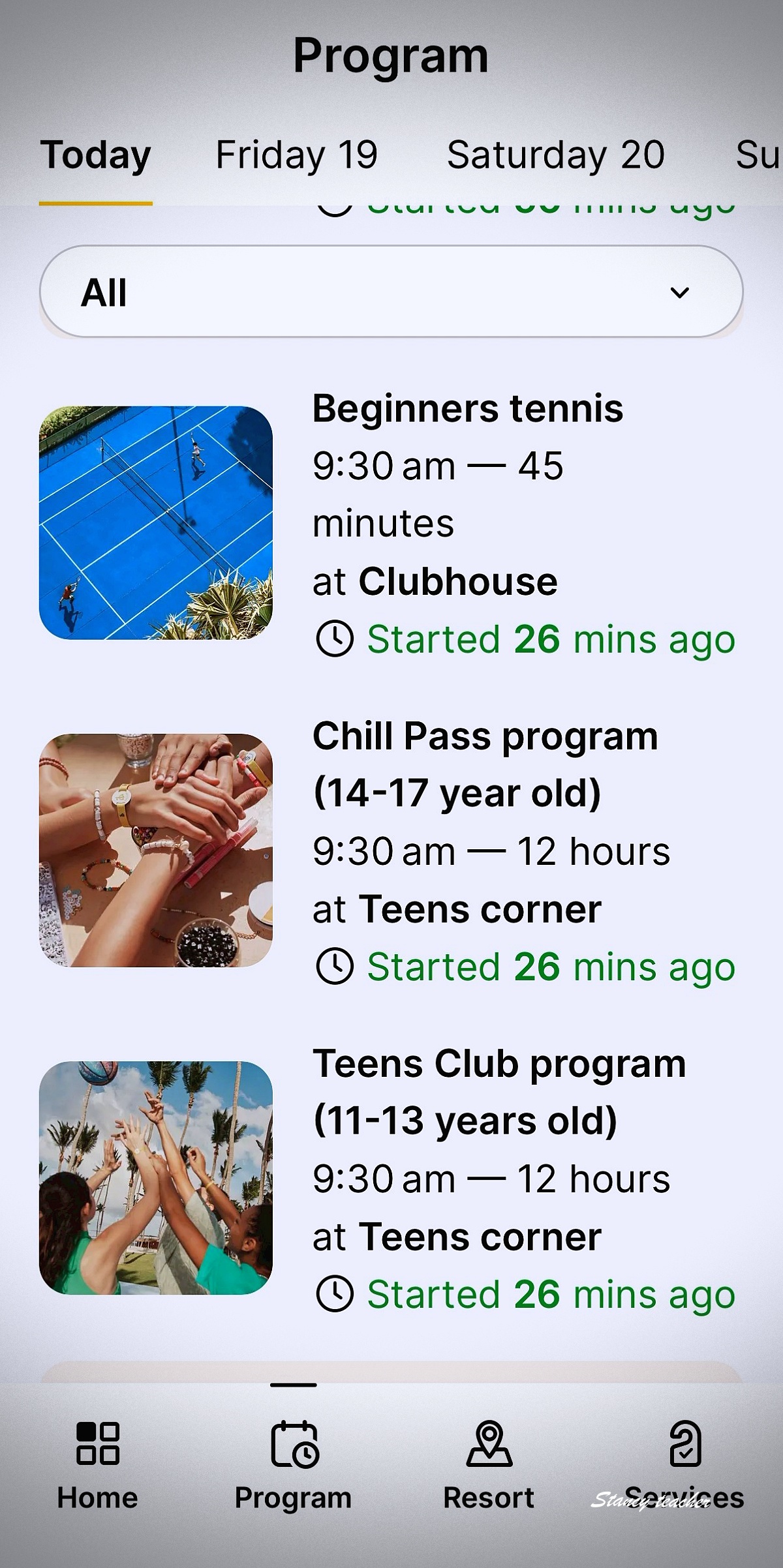Image resolution: width=783 pixels, height=1568 pixels.
Task: Switch to the Friday 19 tab
Action: coord(297,155)
